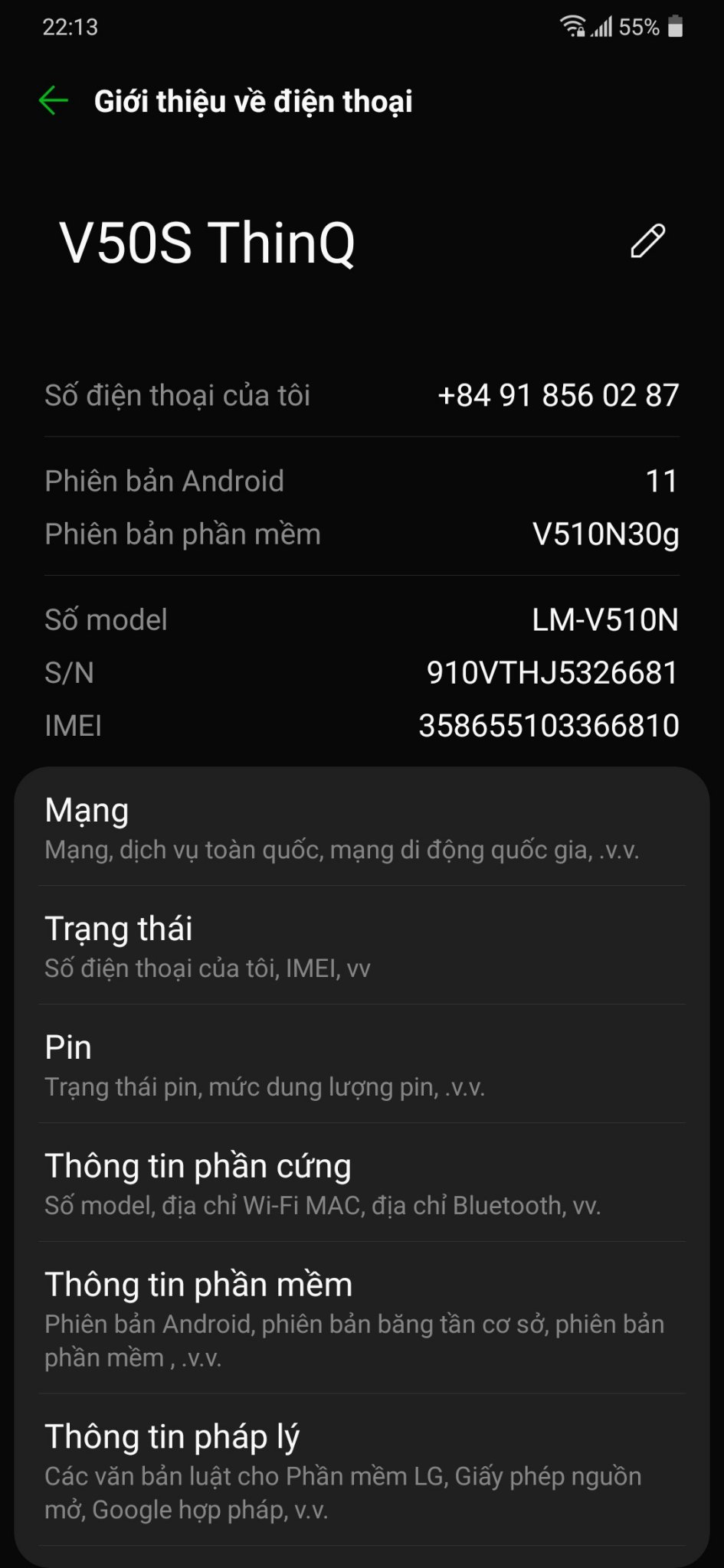Open Thông tin phần mềm software info
724x1568 pixels.
click(x=362, y=1318)
